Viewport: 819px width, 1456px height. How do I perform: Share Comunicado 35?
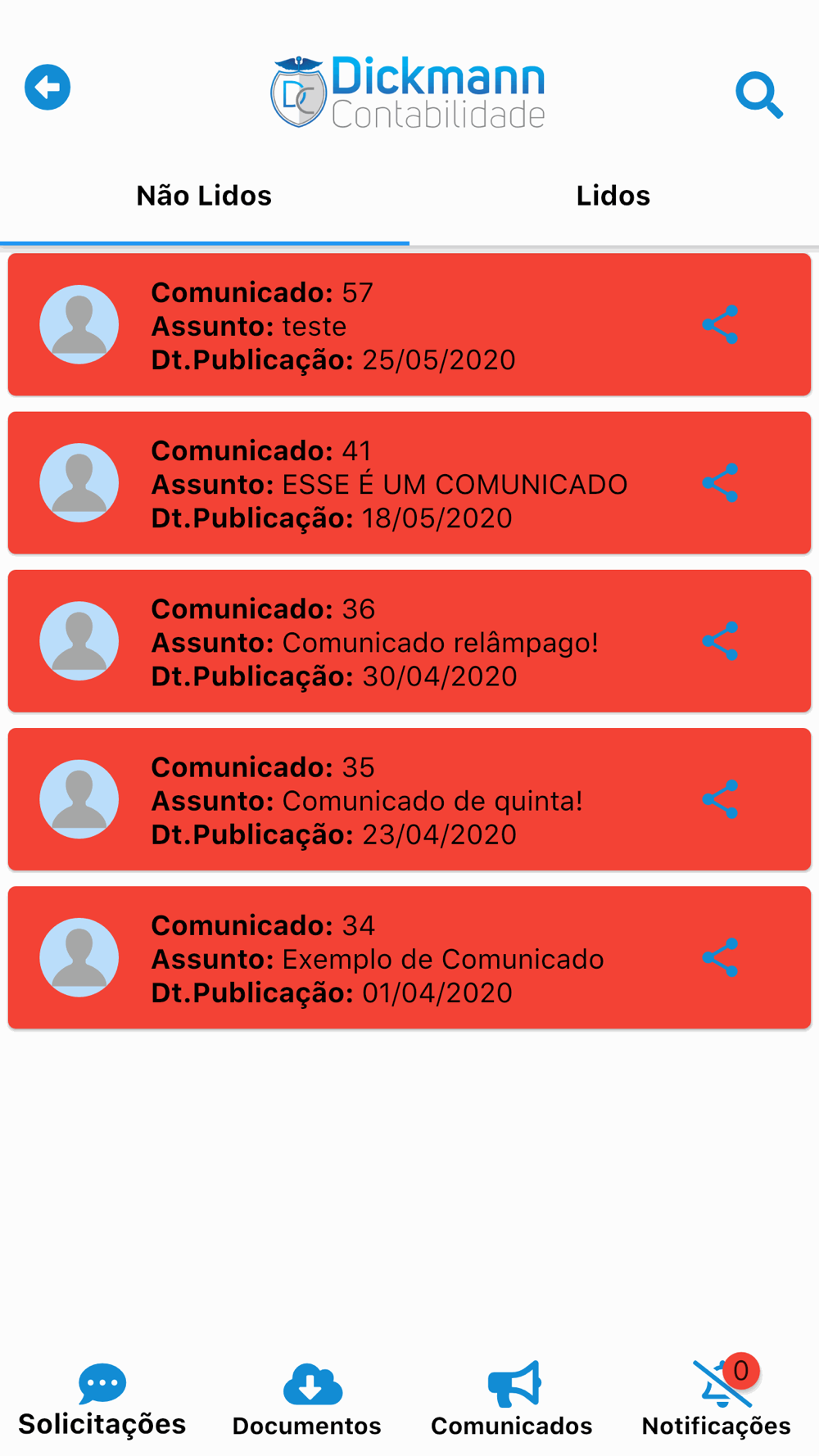[721, 799]
